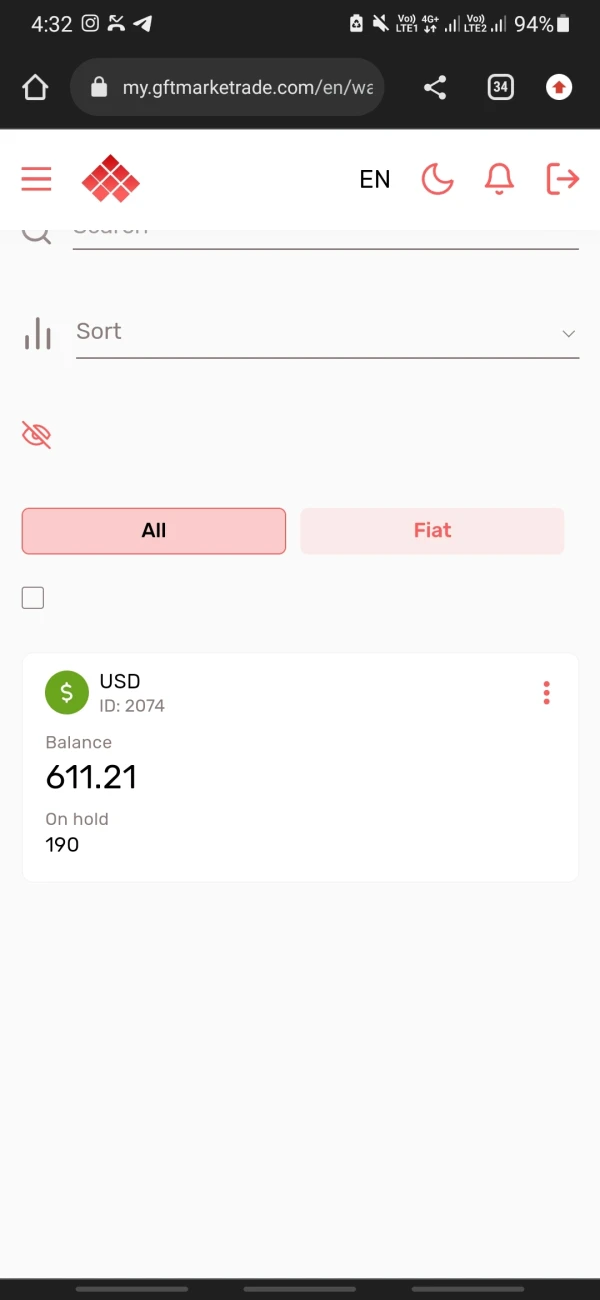Viewport: 600px width, 1300px height.
Task: Toggle balance visibility eye icon
Action: [x=36, y=435]
